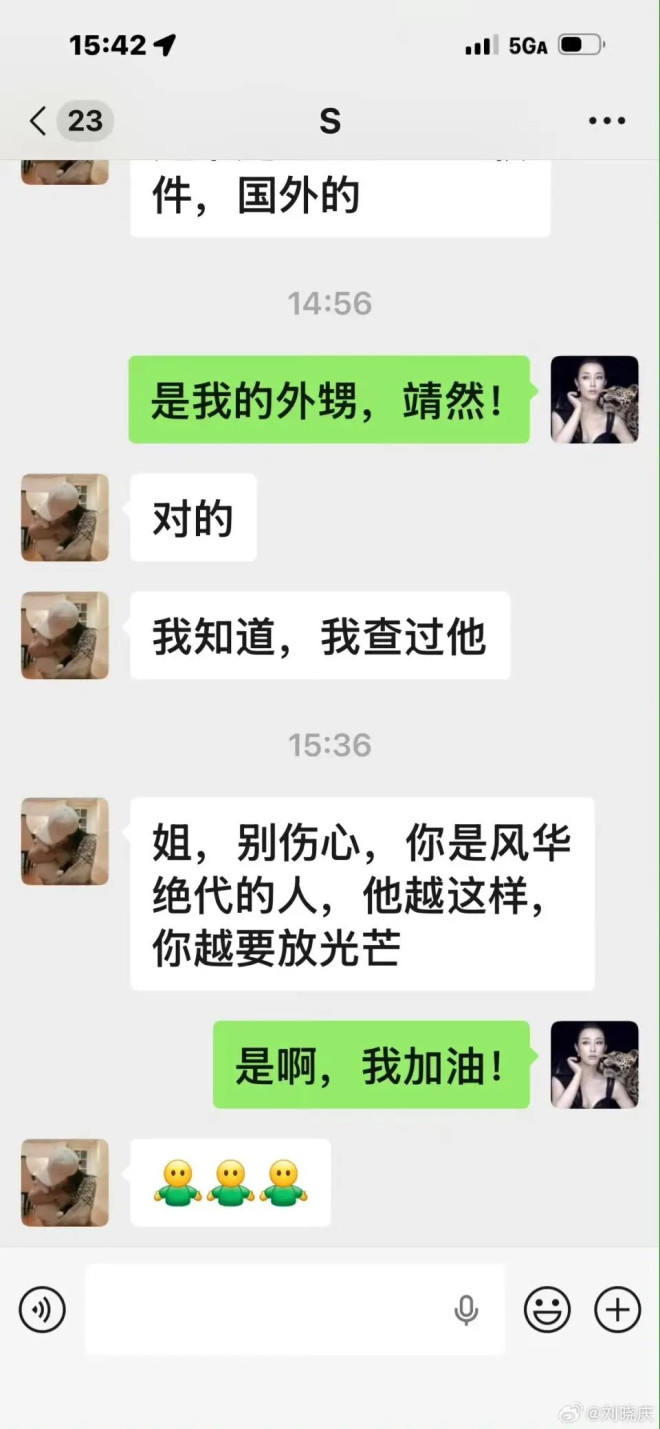
Task: Open the plus attachments menu
Action: tap(617, 1309)
